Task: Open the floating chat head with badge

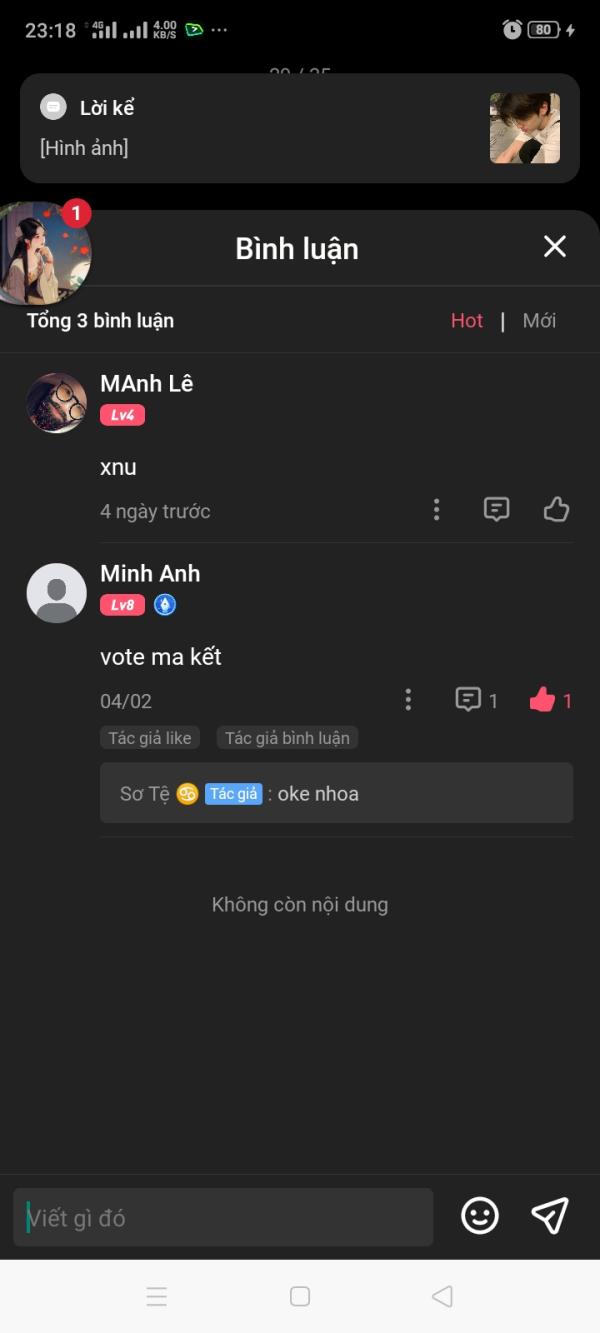Action: click(x=44, y=253)
